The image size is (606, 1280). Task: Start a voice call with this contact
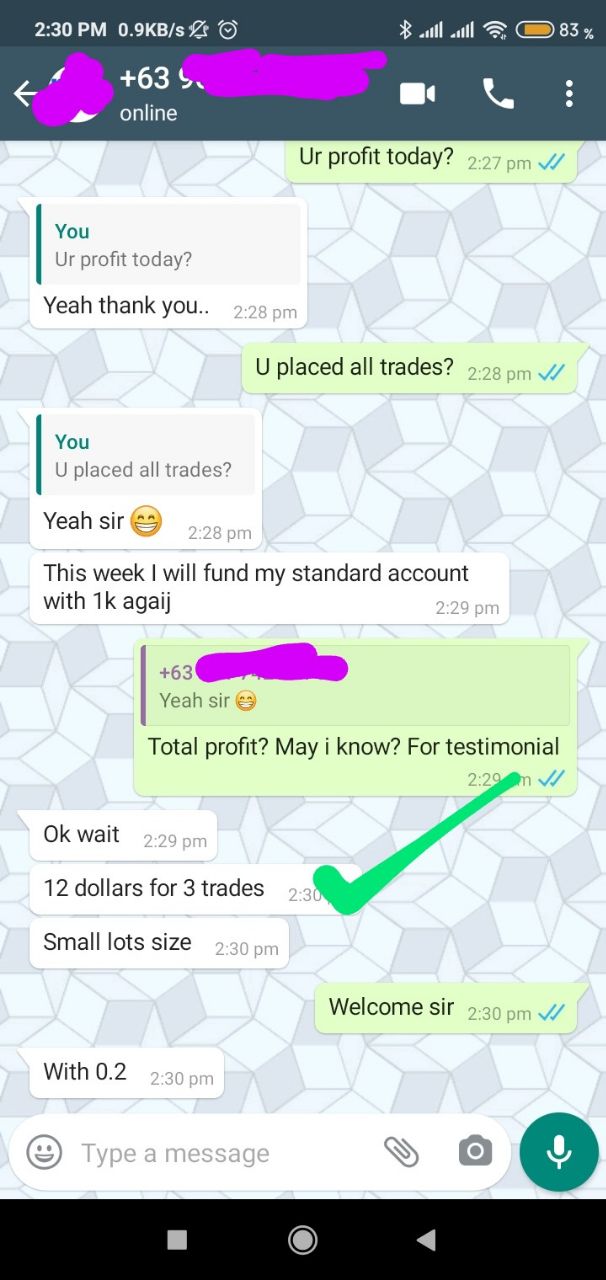tap(498, 94)
